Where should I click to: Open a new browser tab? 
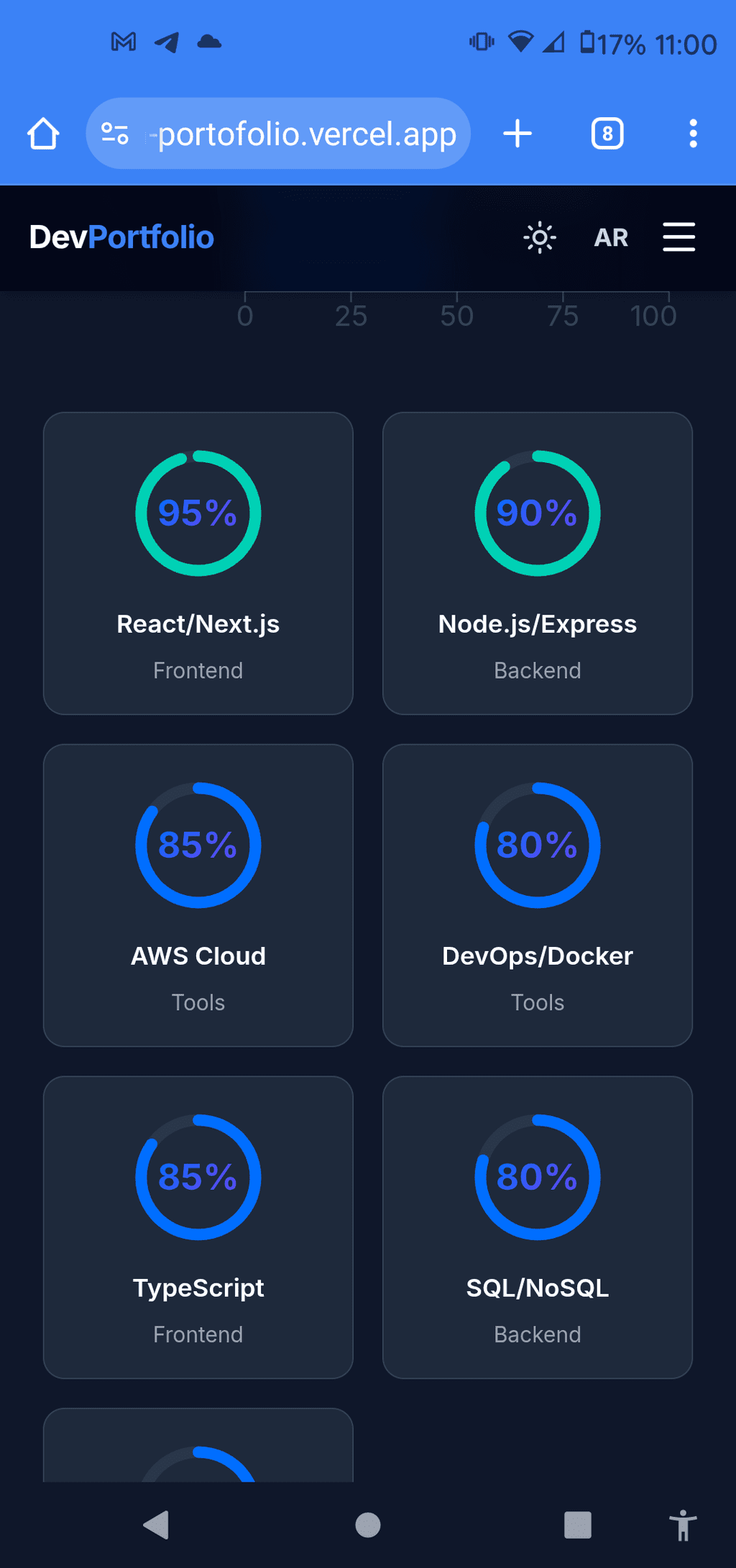pyautogui.click(x=517, y=134)
